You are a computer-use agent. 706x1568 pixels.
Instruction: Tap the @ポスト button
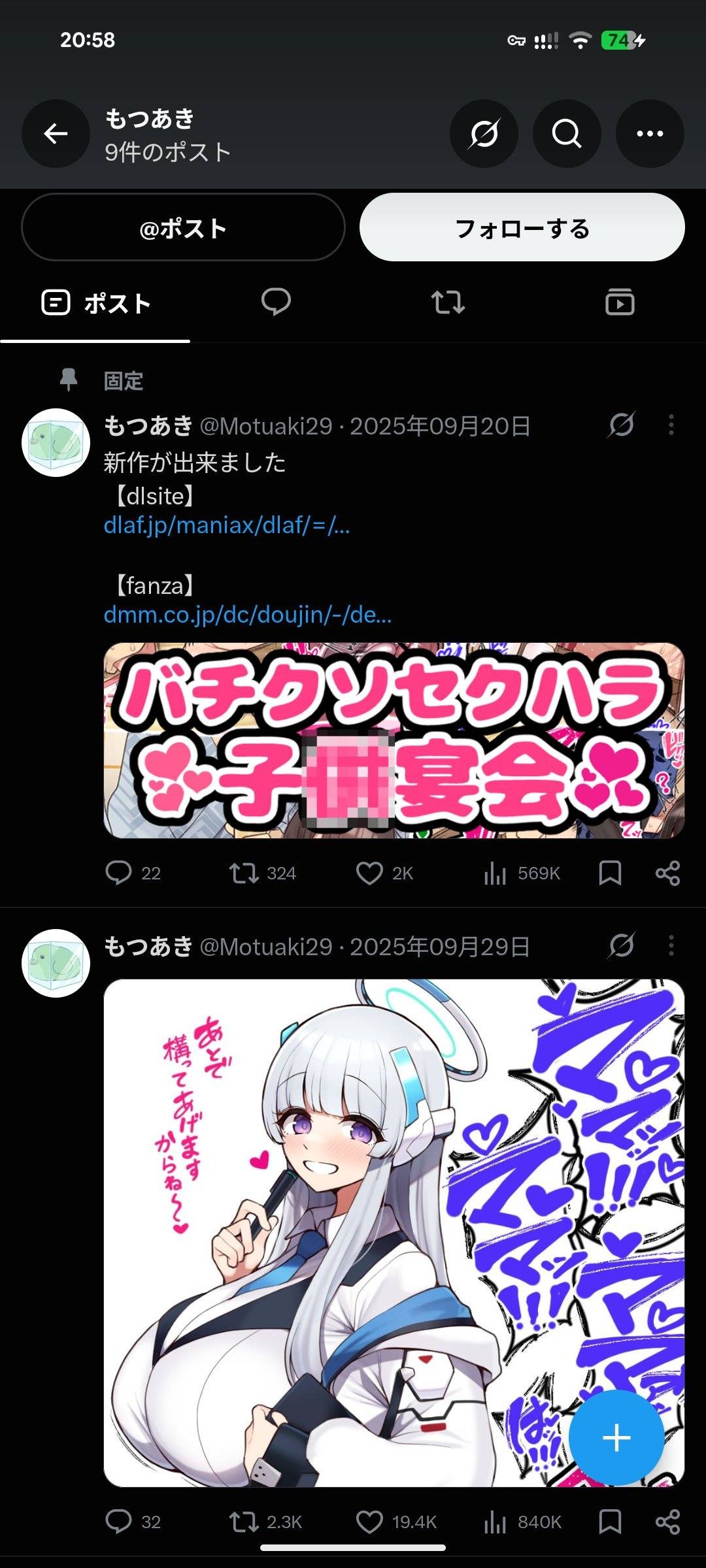183,227
